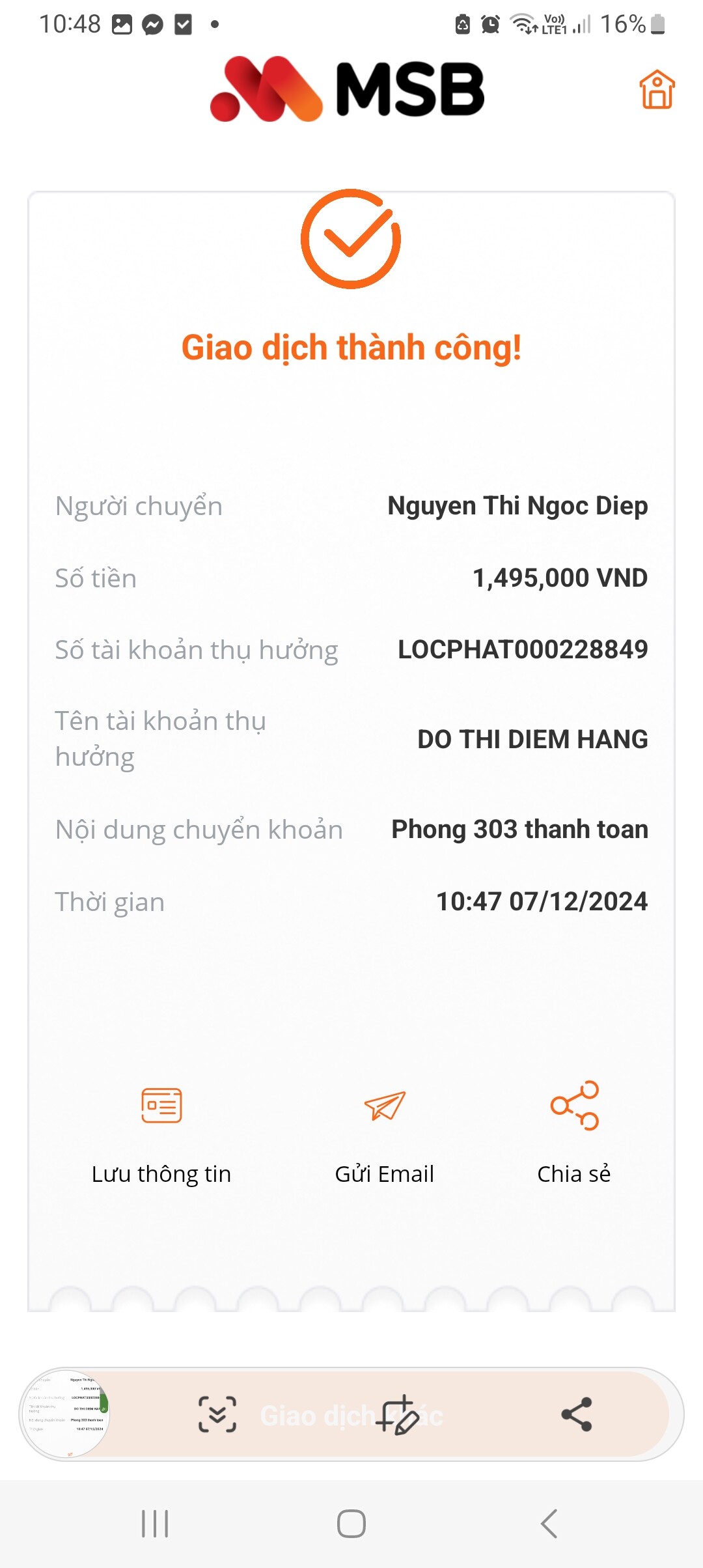Go to the MSB home screen icon
703x1568 pixels.
[657, 89]
